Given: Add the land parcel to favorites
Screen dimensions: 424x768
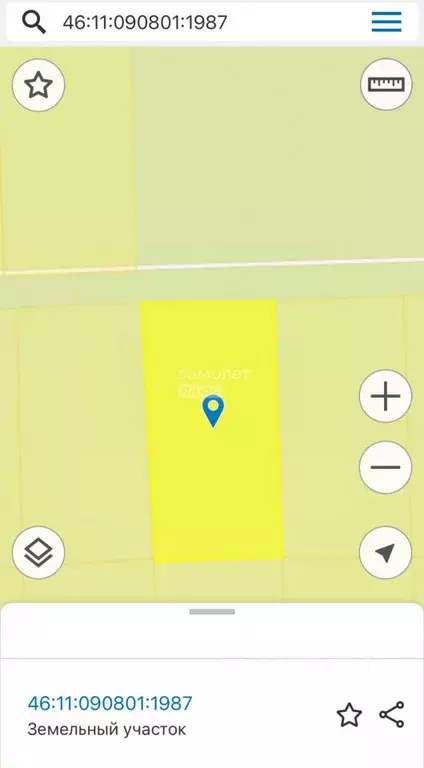Looking at the screenshot, I should coord(350,716).
